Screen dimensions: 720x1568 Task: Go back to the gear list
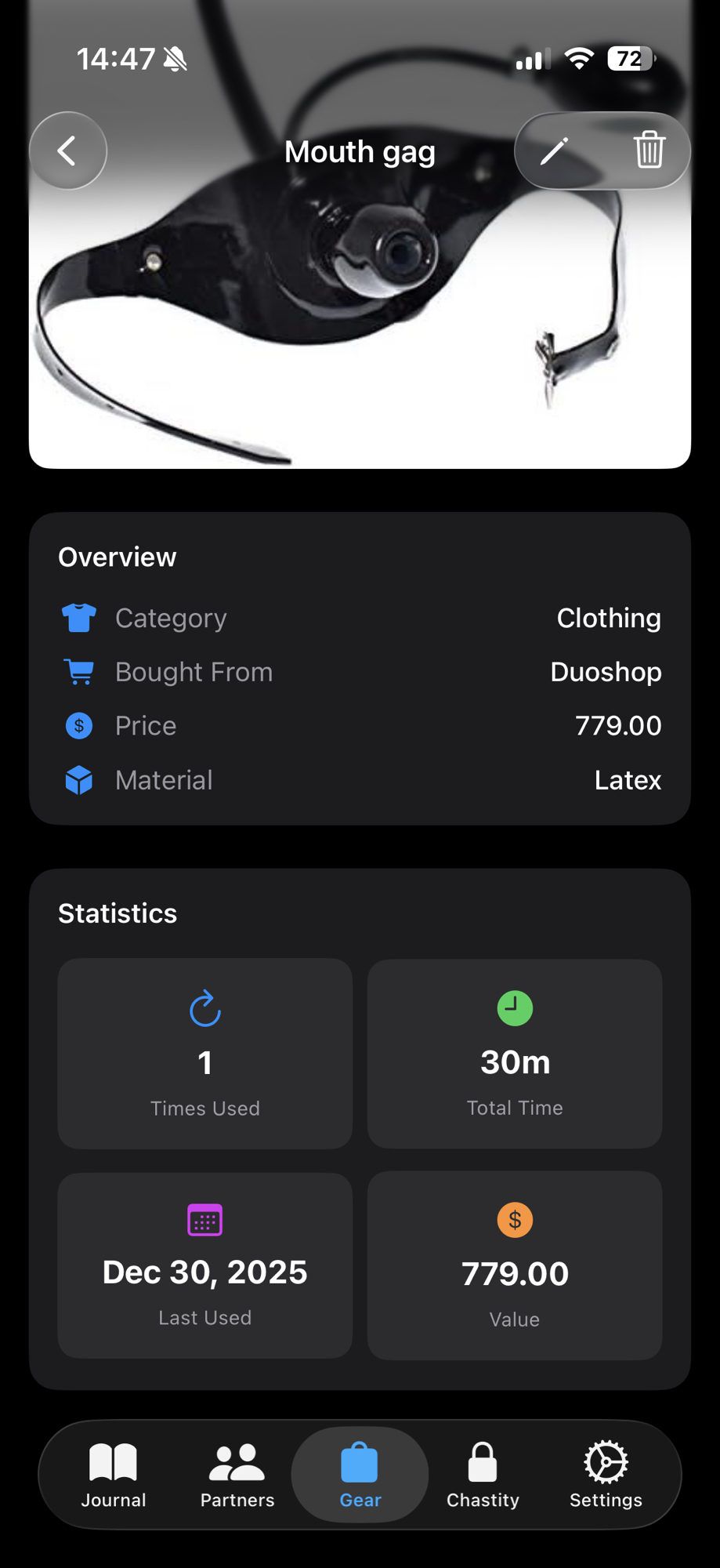(x=68, y=151)
